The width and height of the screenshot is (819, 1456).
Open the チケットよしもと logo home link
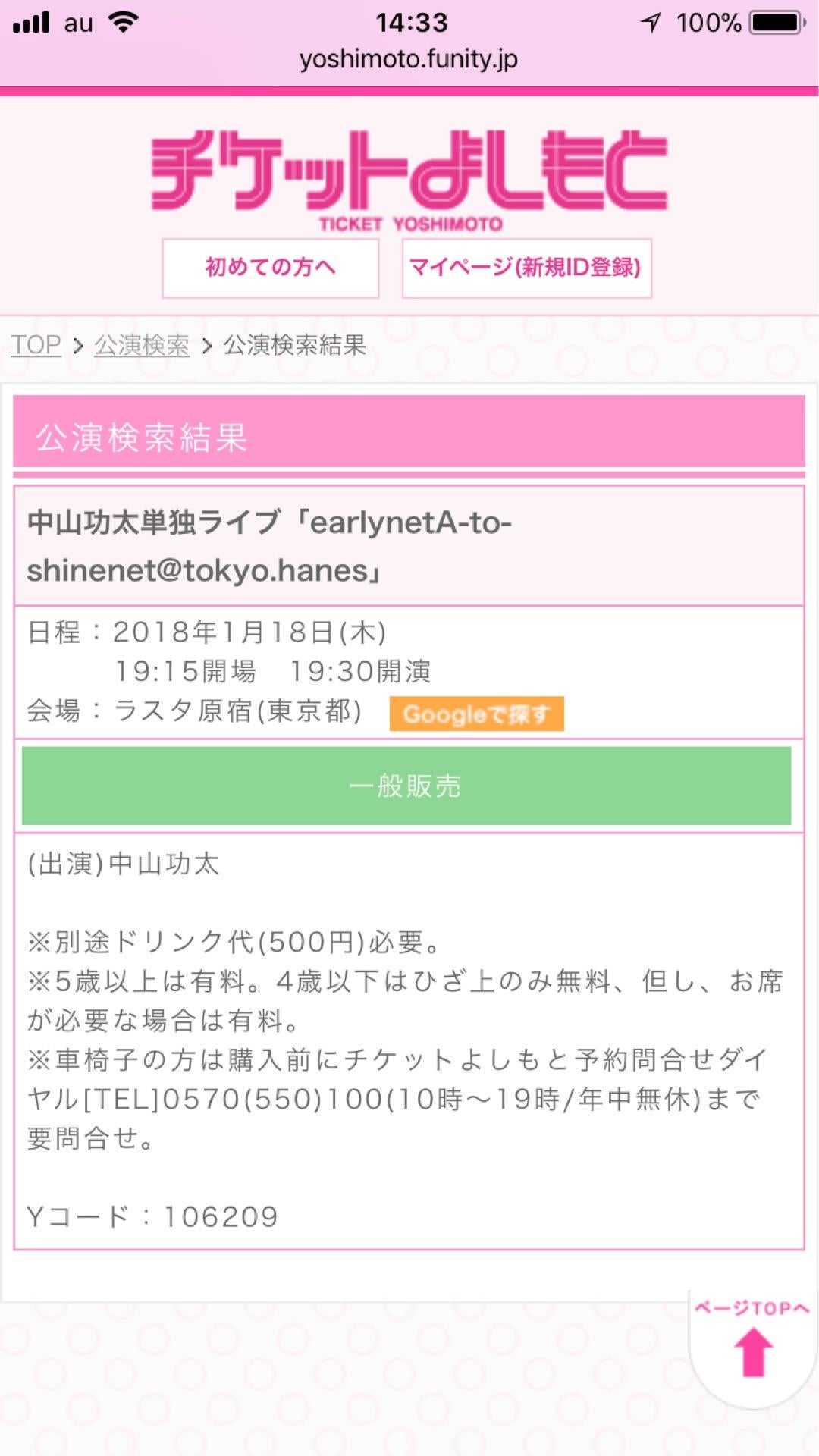(409, 178)
